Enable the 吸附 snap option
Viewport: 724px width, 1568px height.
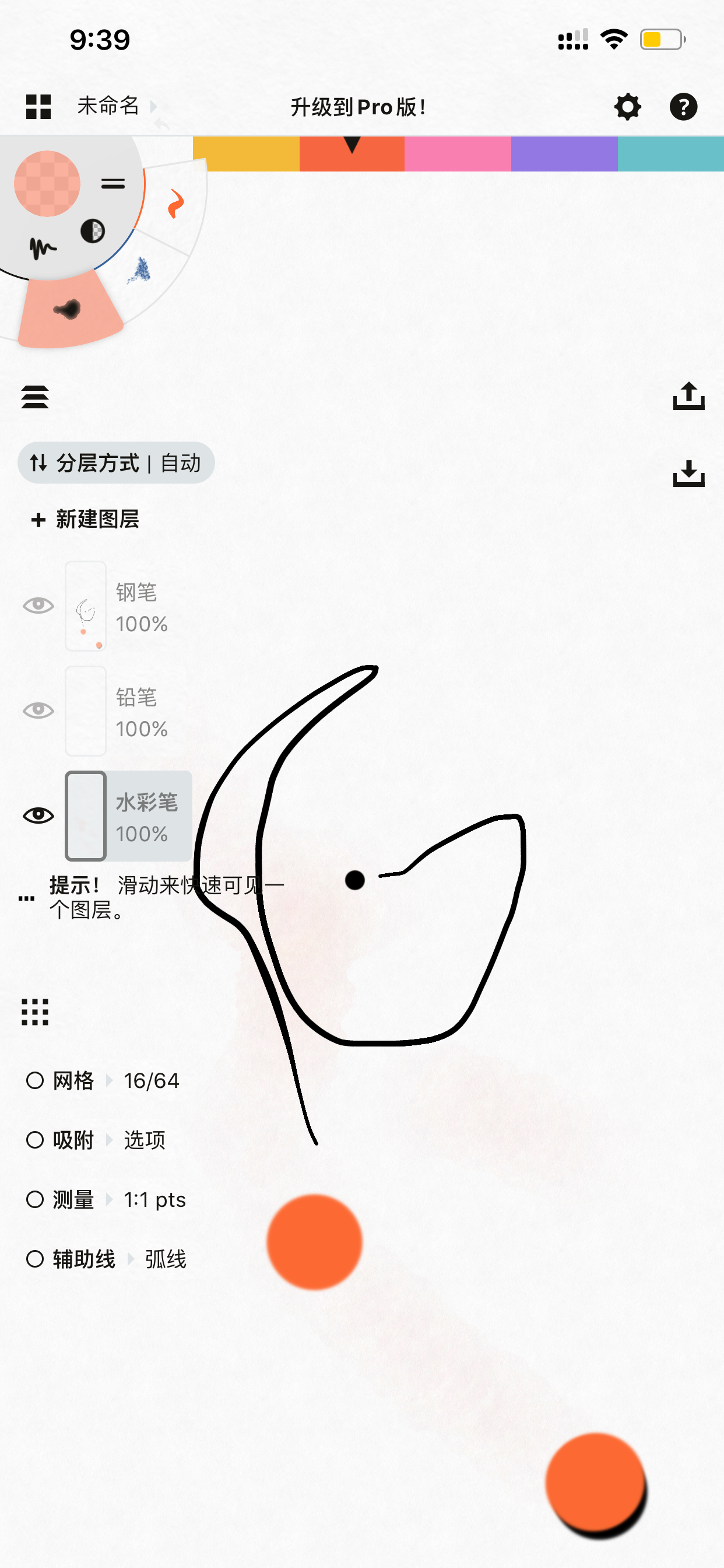point(34,1139)
